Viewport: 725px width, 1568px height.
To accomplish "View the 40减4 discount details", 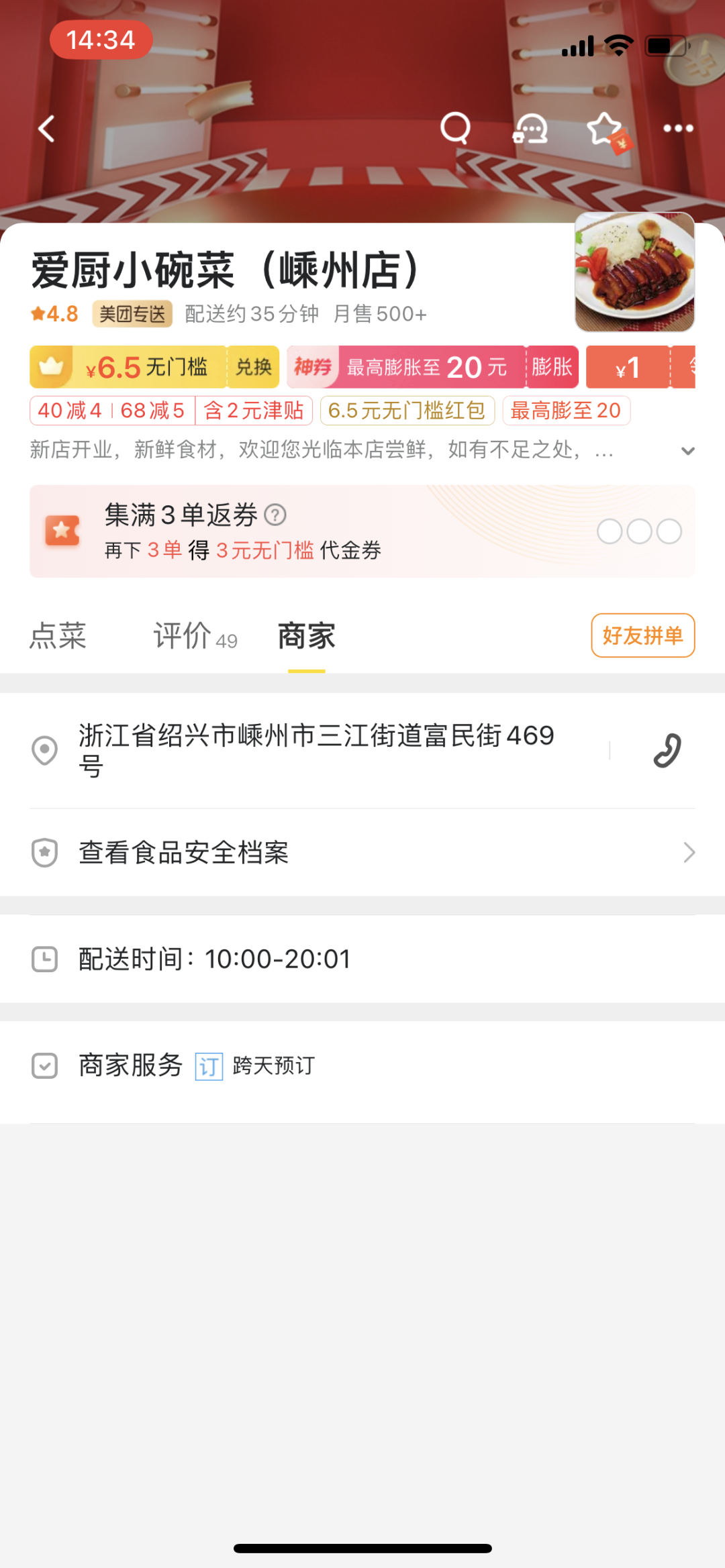I will [70, 411].
